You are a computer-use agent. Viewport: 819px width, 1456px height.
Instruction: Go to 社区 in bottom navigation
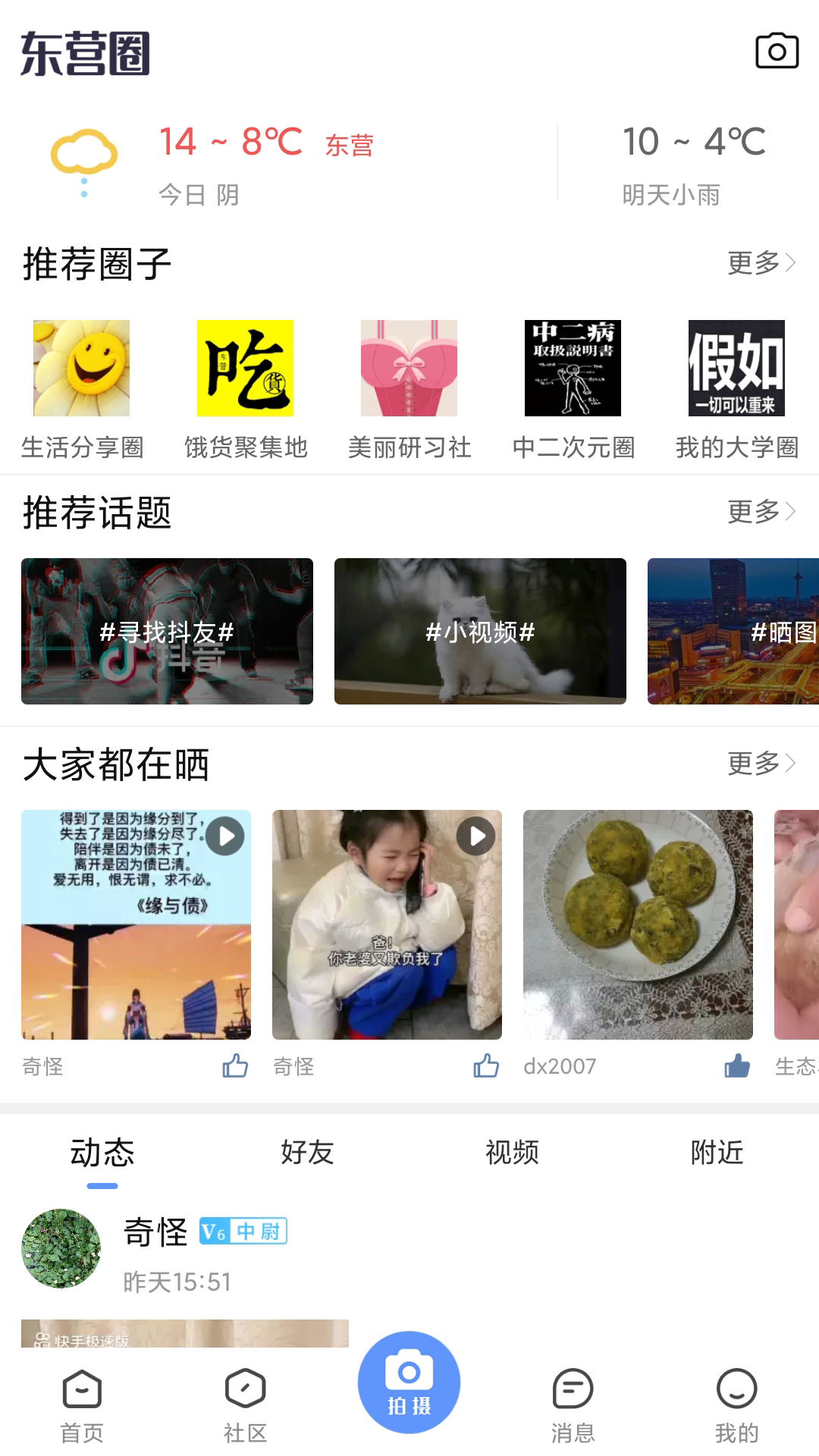[x=245, y=1404]
